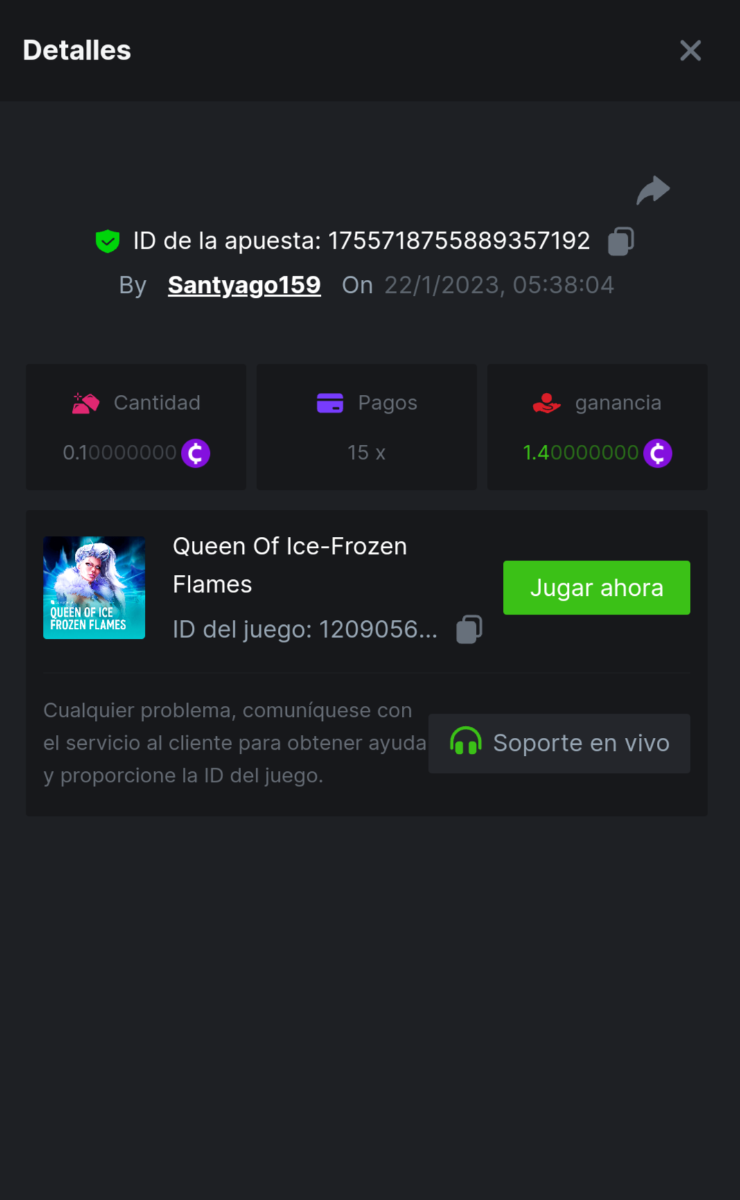The height and width of the screenshot is (1200, 740).
Task: Copy the bet ID
Action: [621, 241]
